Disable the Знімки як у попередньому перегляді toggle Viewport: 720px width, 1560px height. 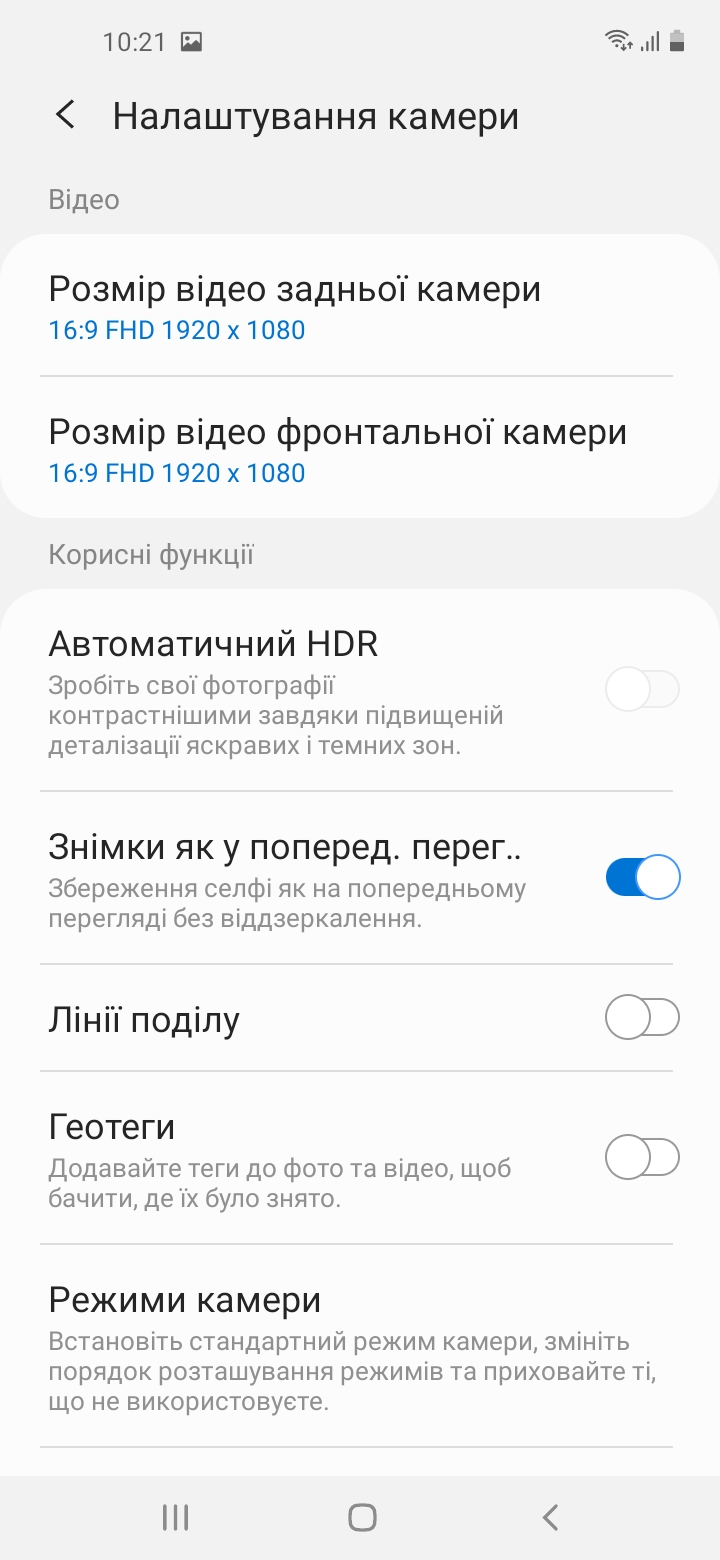[x=641, y=876]
